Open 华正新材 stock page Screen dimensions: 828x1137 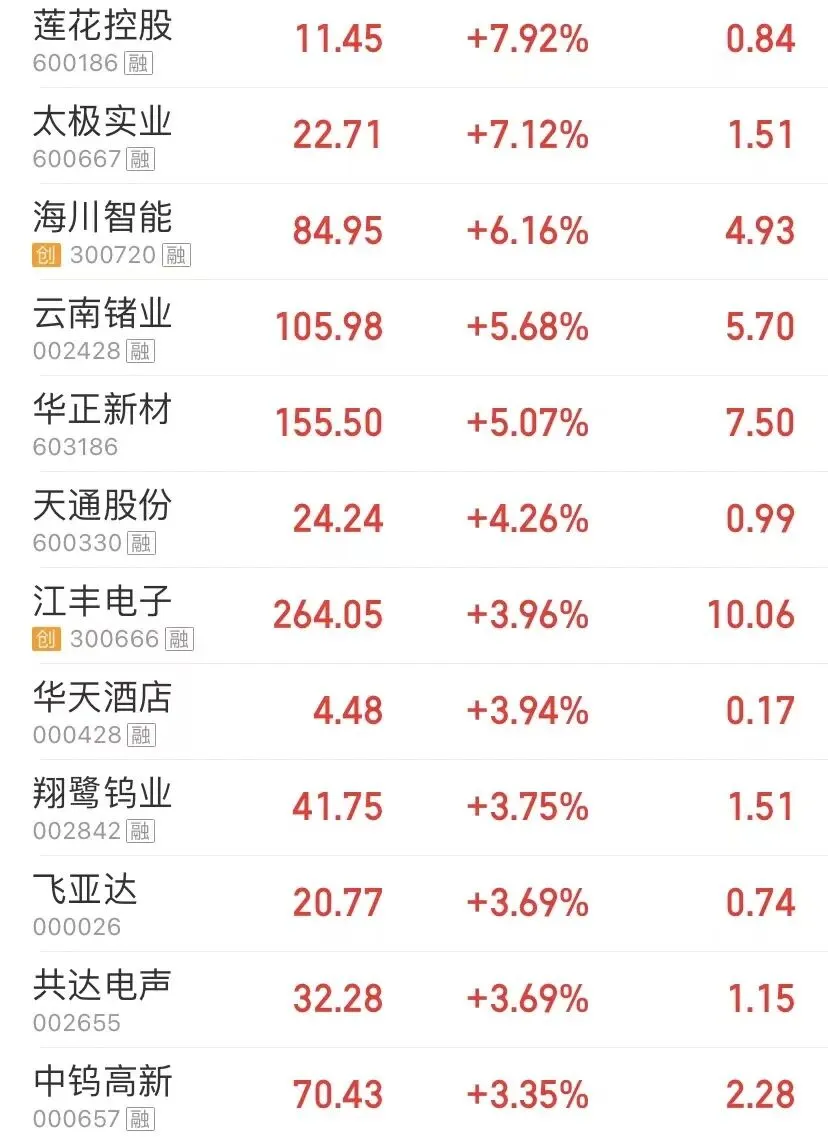(x=414, y=423)
